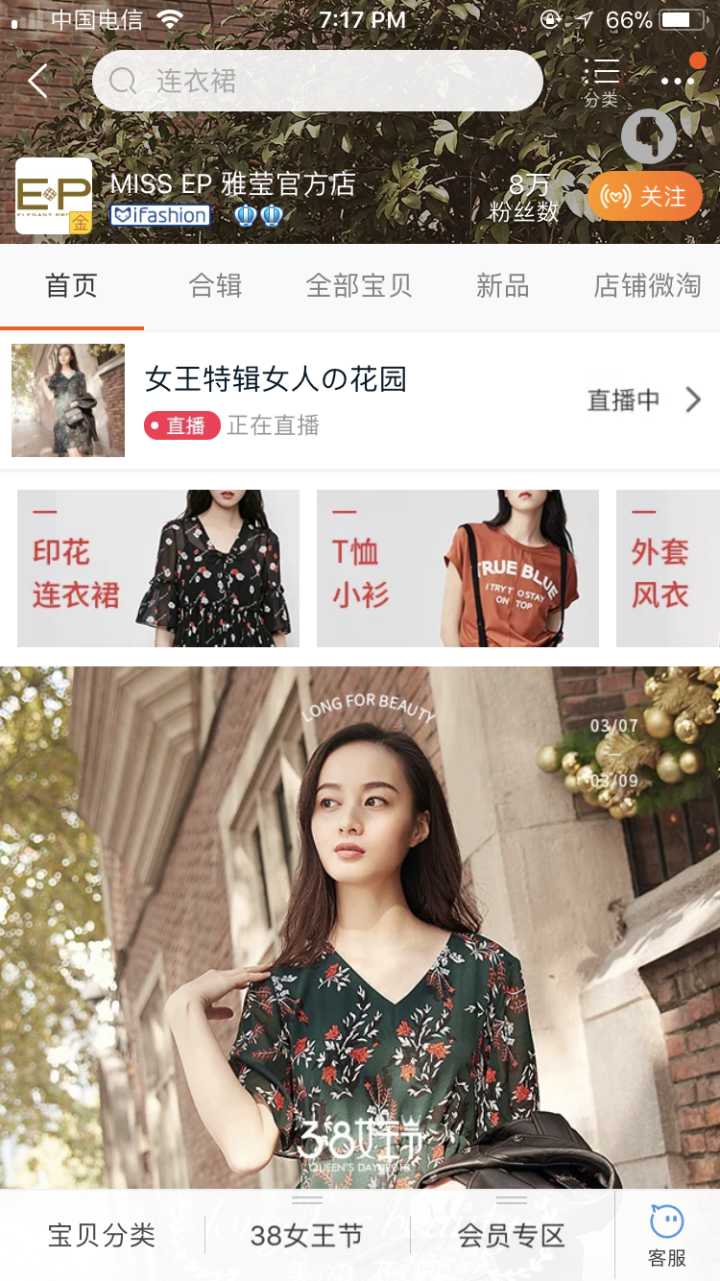The width and height of the screenshot is (720, 1281).
Task: Select the 首页 tab
Action: (71, 286)
